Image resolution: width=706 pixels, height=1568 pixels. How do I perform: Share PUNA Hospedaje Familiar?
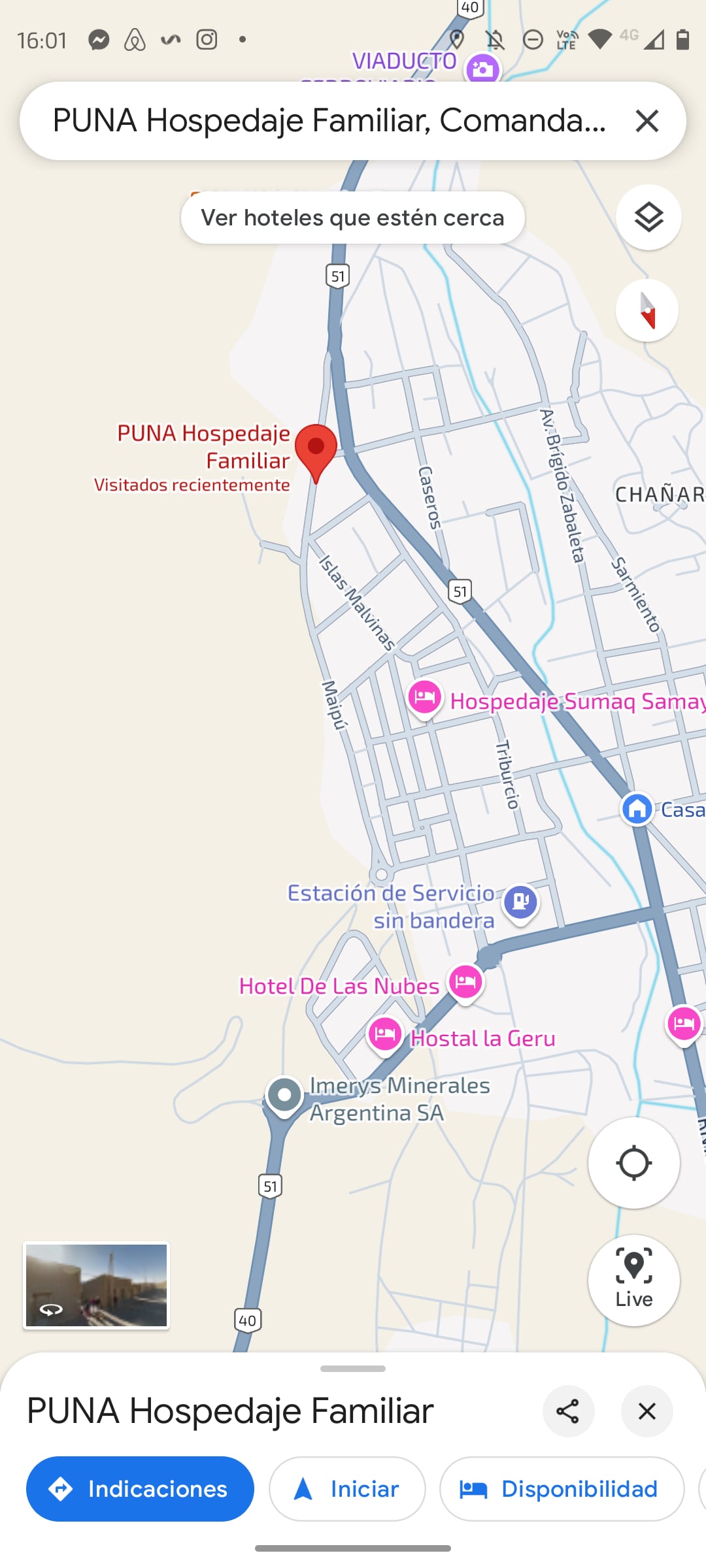coord(567,1411)
